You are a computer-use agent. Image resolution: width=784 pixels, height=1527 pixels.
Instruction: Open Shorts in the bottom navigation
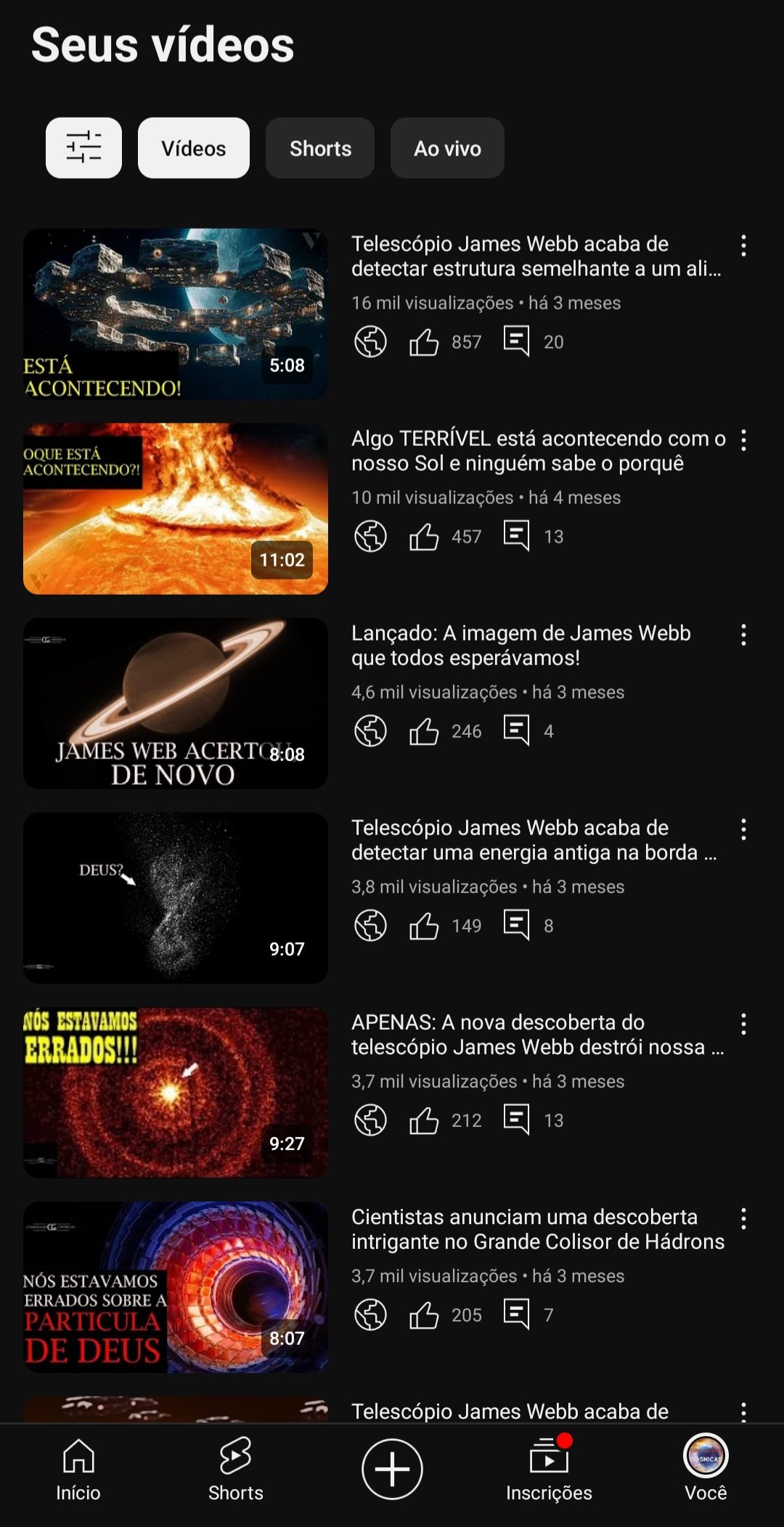pyautogui.click(x=235, y=1470)
